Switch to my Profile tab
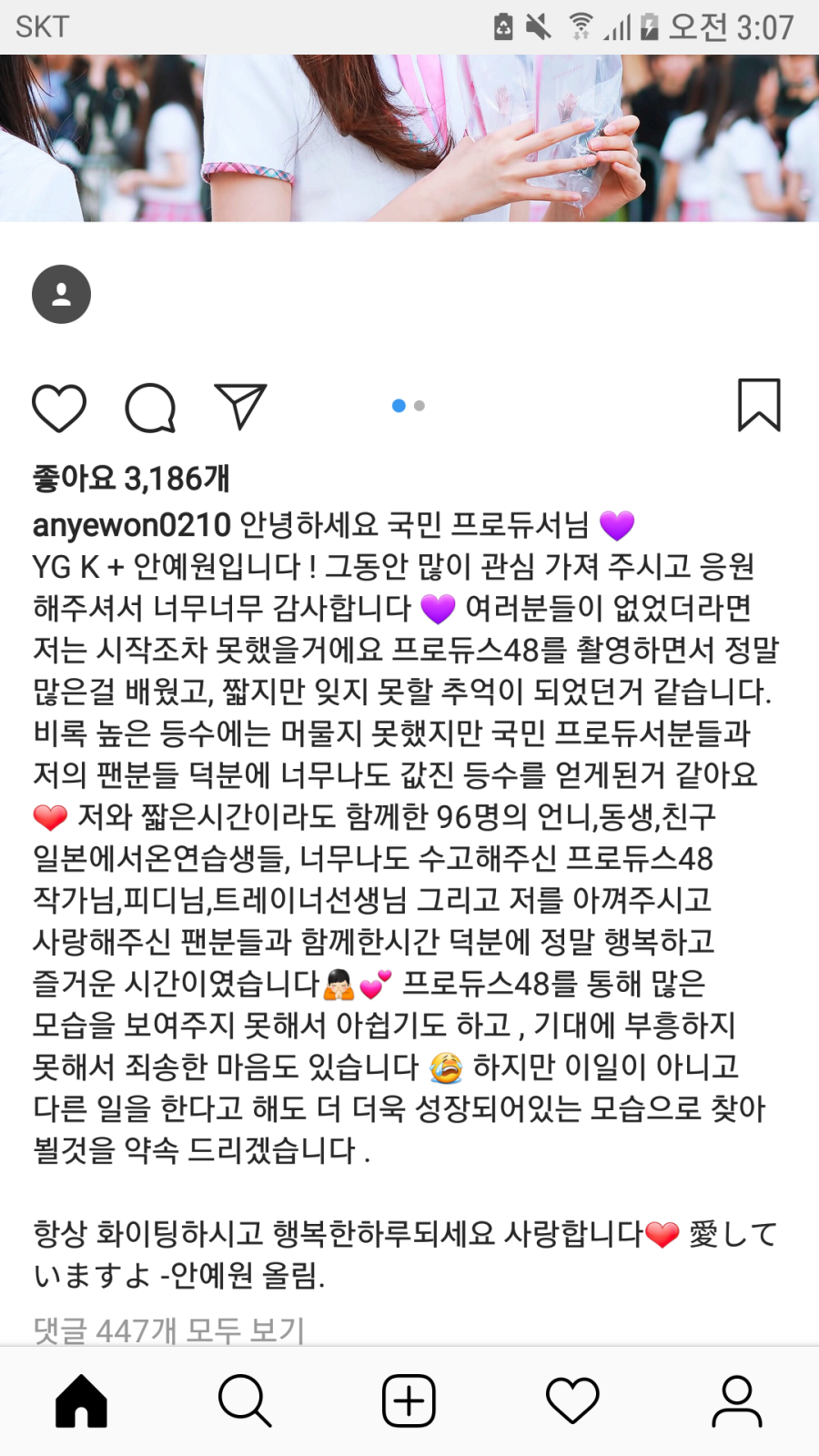 (736, 1400)
